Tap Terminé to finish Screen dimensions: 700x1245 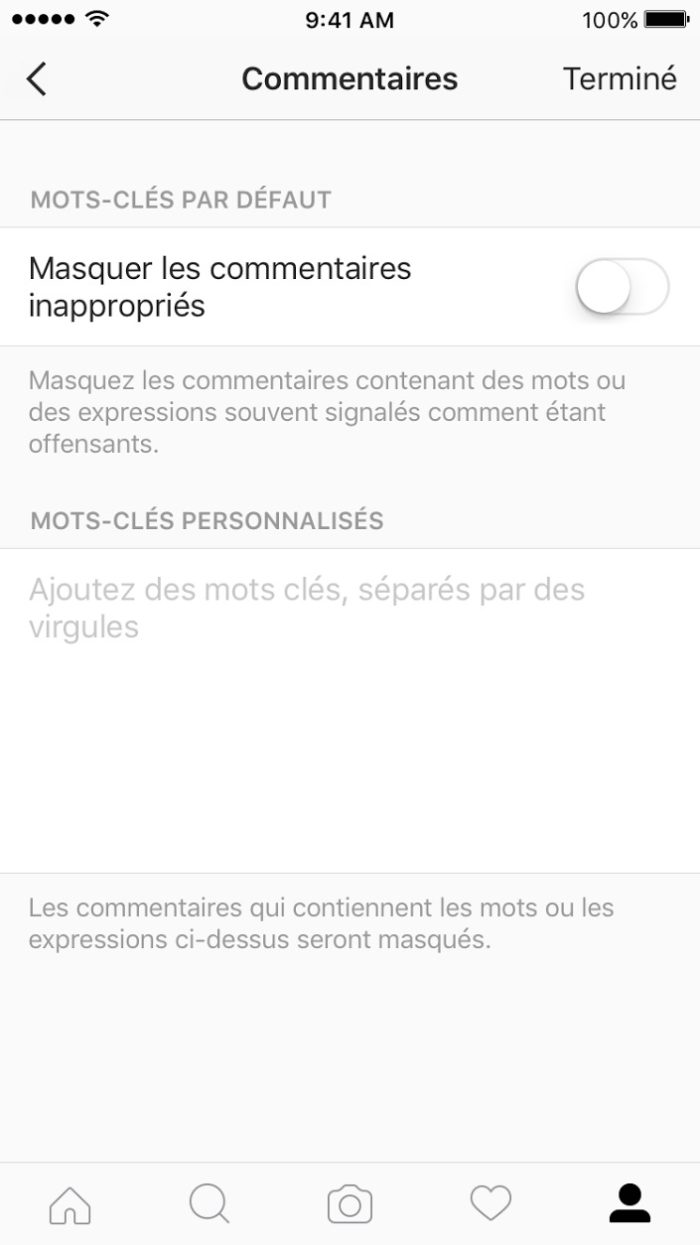[x=619, y=79]
